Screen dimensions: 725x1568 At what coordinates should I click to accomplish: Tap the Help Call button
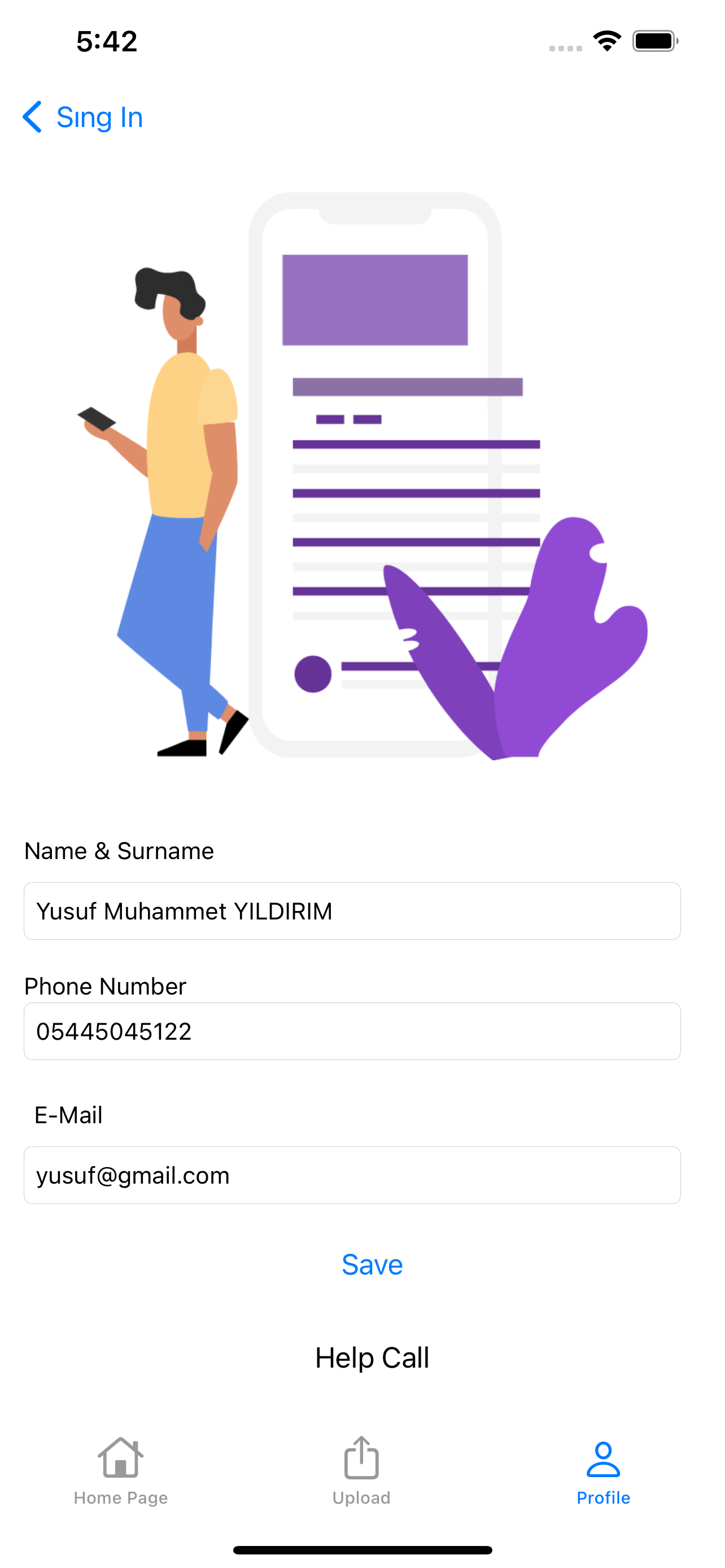tap(372, 1357)
